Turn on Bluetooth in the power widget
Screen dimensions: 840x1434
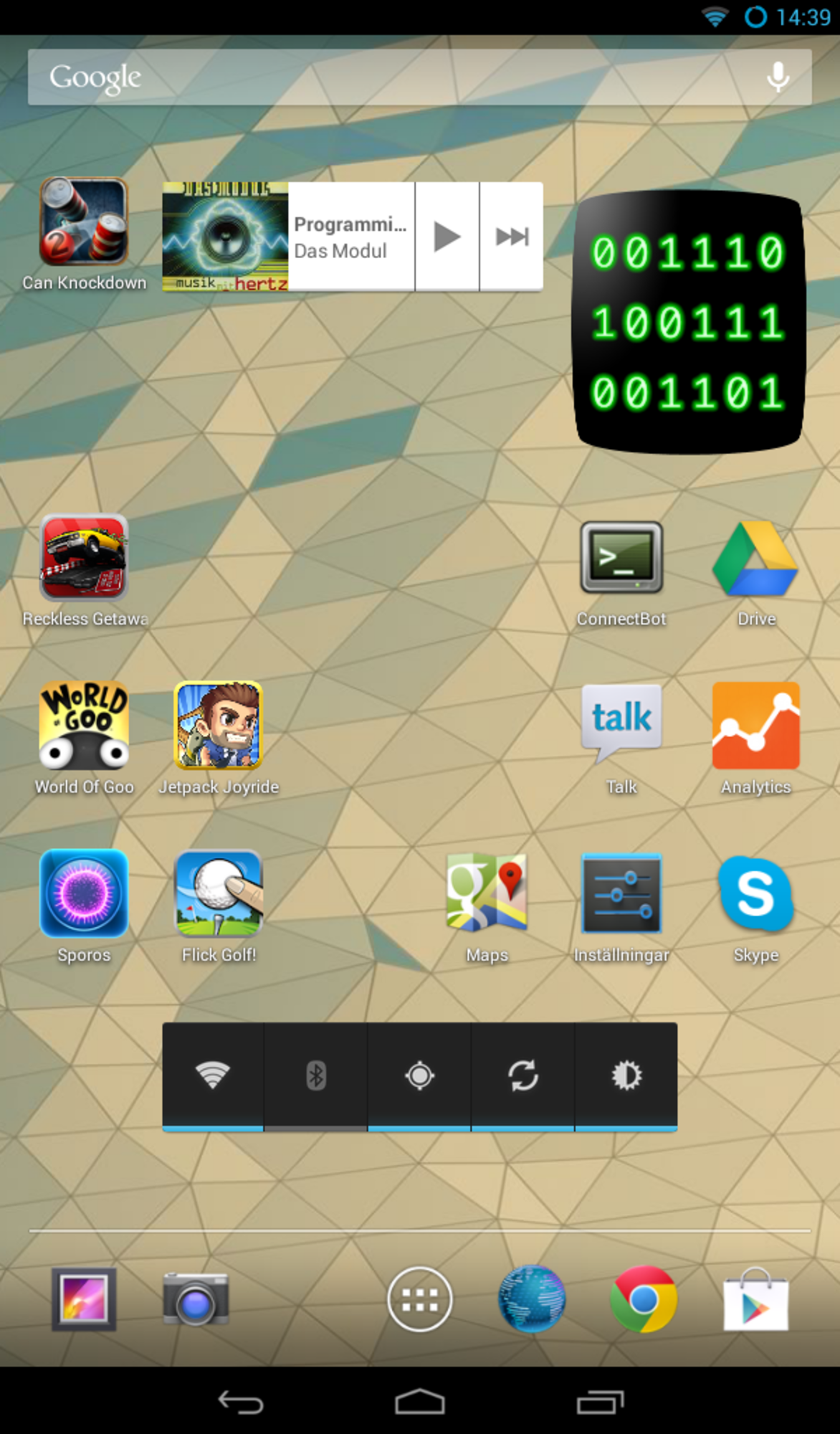[x=316, y=1076]
